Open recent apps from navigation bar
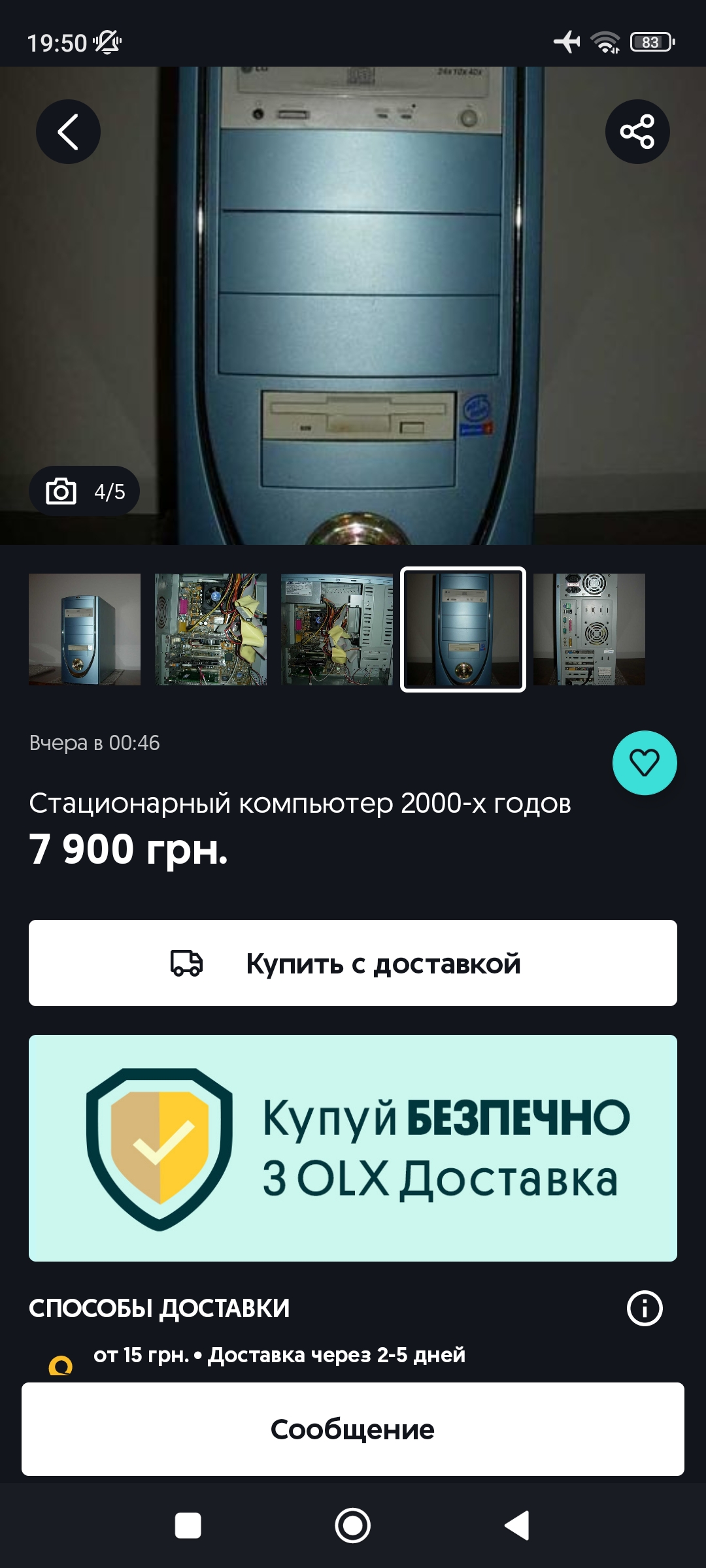 (x=188, y=1526)
